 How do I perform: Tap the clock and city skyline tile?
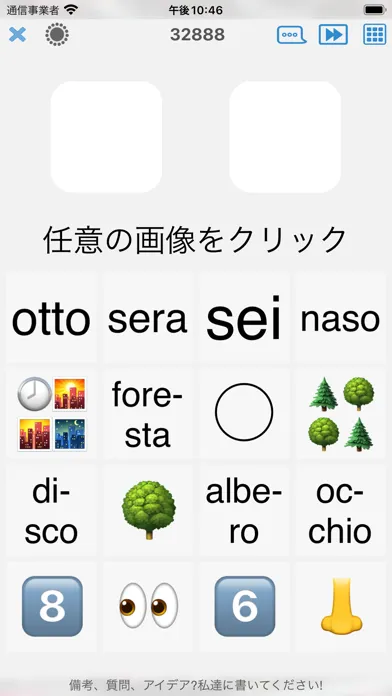pyautogui.click(x=51, y=414)
